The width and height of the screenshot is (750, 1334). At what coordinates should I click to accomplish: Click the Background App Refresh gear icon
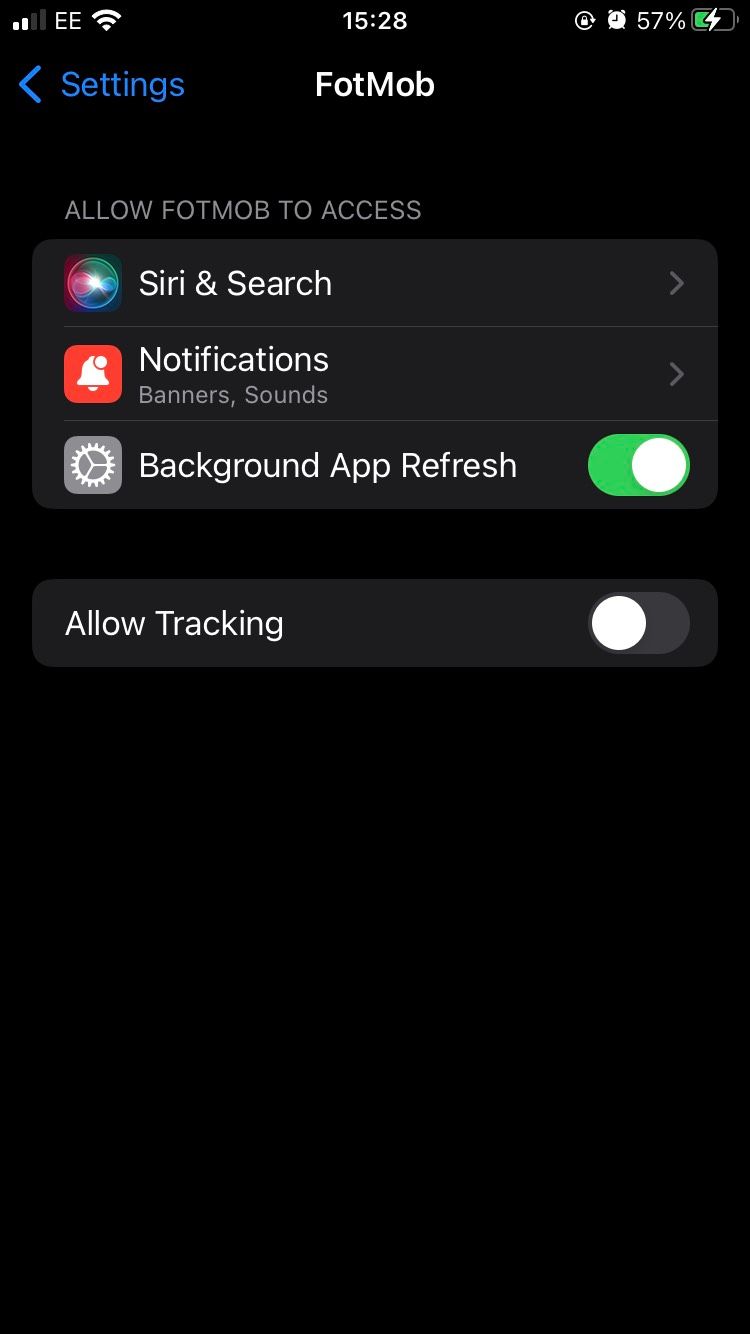coord(92,465)
